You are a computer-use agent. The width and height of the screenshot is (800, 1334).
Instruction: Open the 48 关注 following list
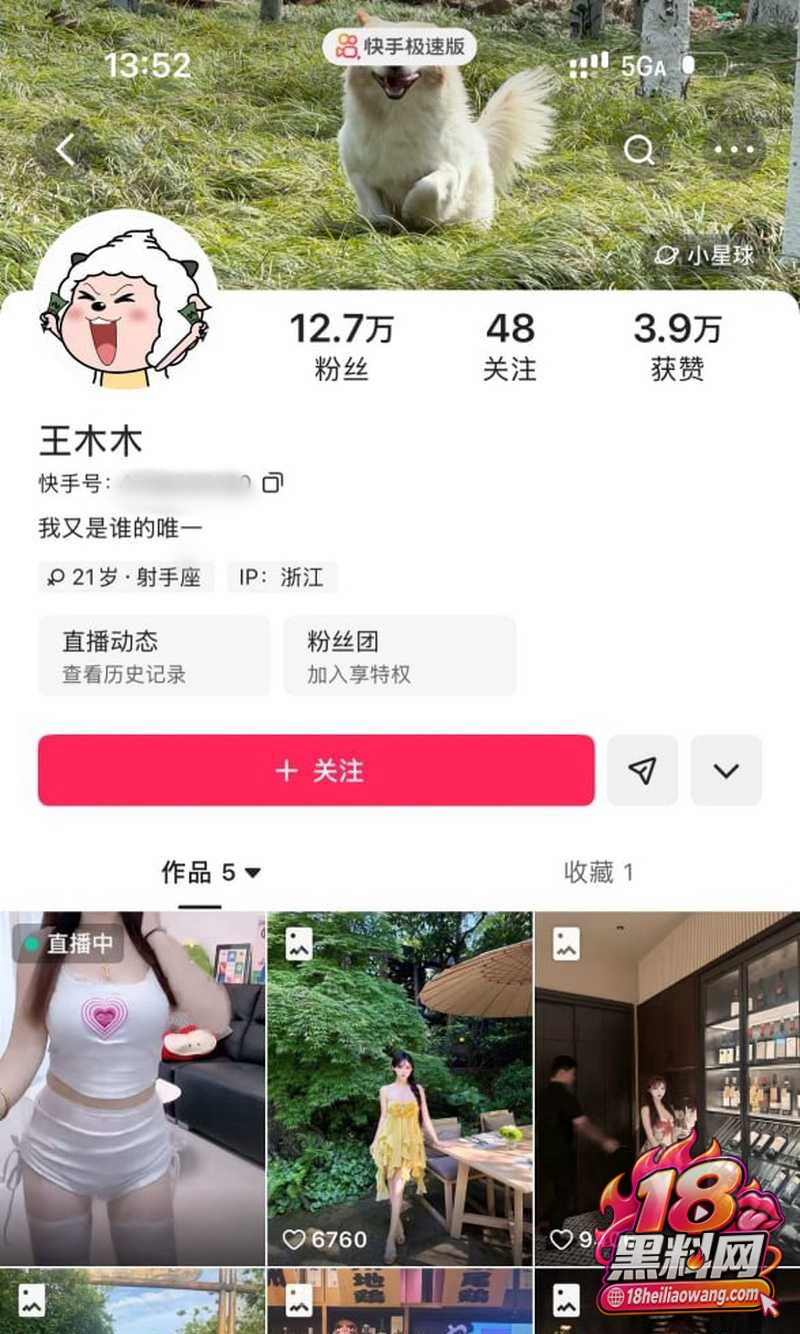click(x=510, y=347)
